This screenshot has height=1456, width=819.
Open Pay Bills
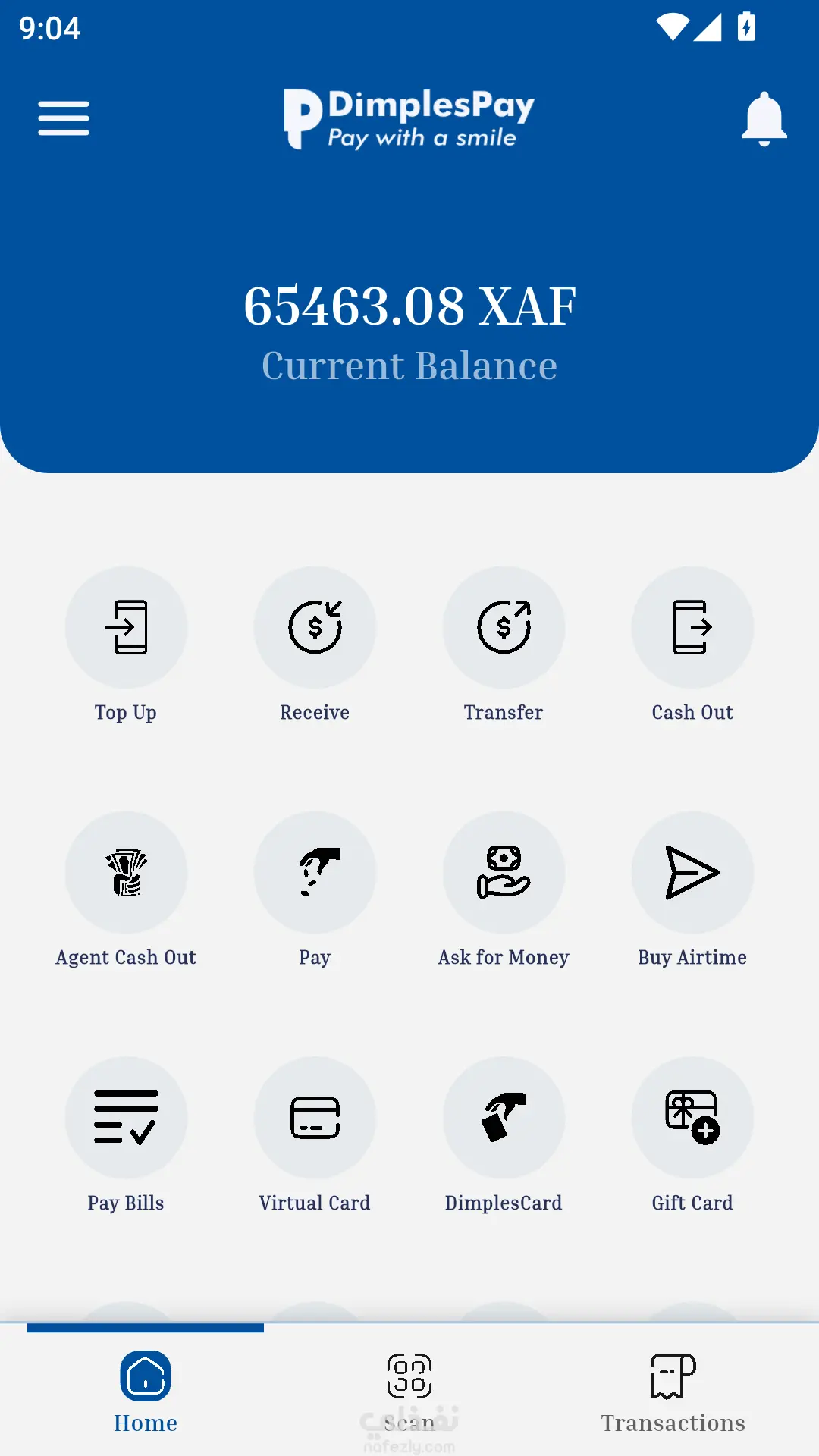coord(126,1118)
